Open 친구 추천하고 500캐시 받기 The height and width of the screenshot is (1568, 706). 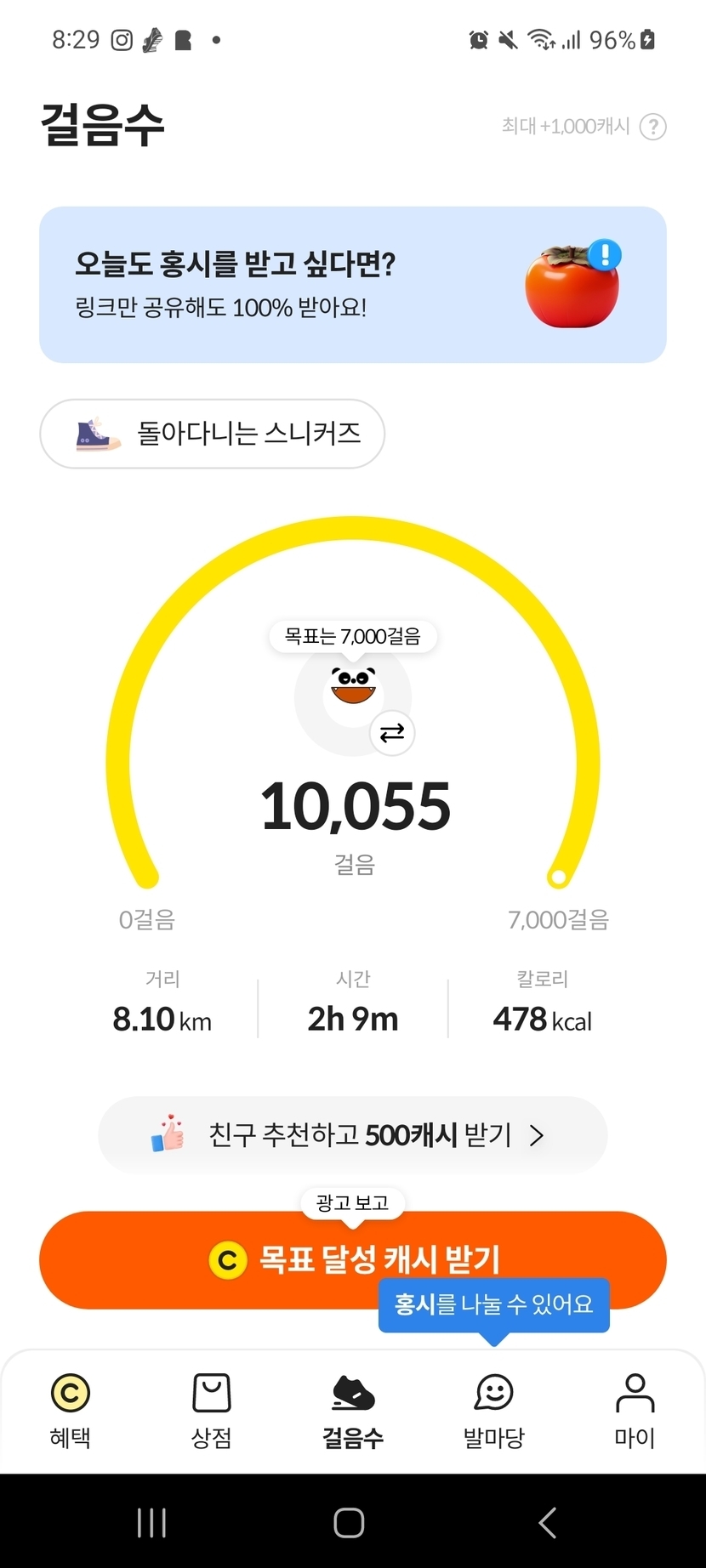pos(352,1135)
